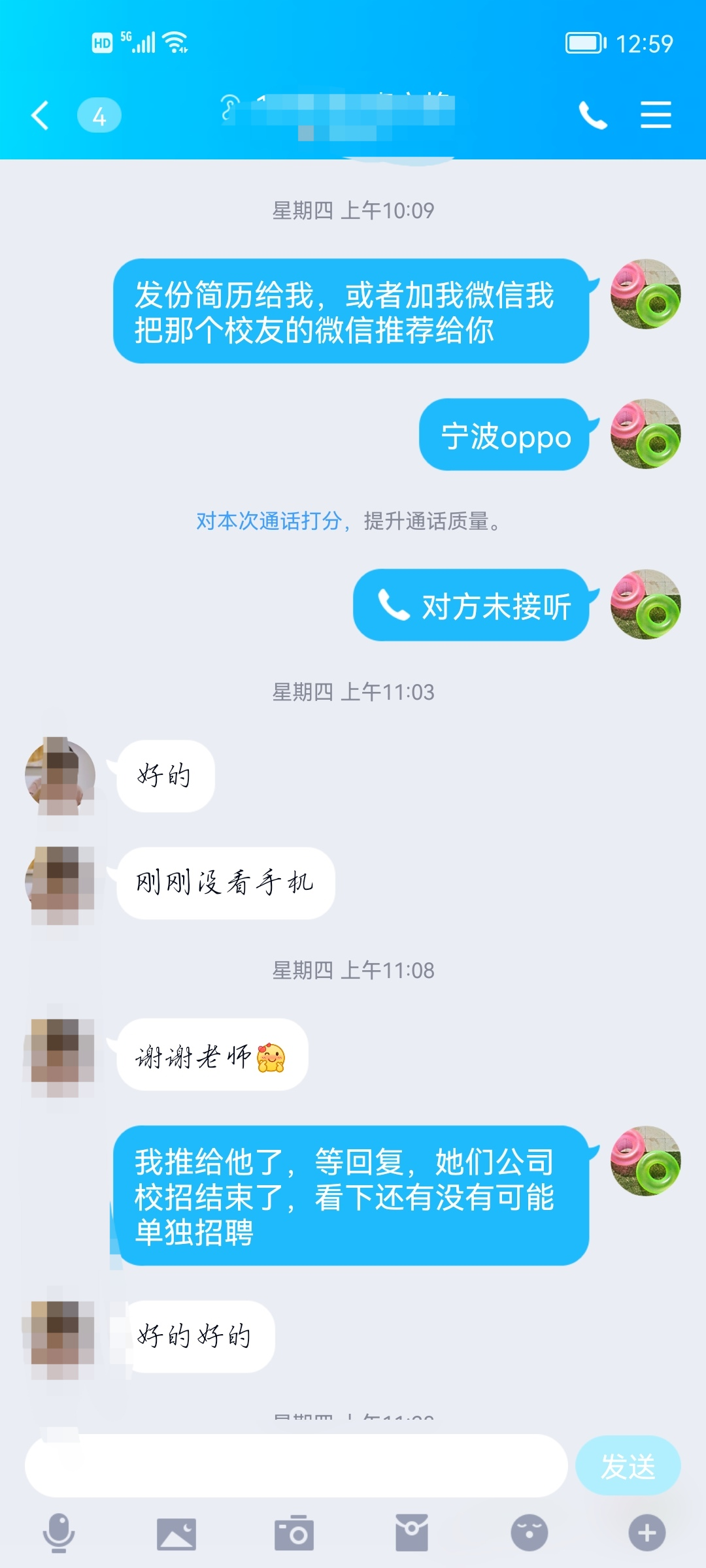The width and height of the screenshot is (706, 1568).
Task: Open the camera to take photo
Action: 294,1533
